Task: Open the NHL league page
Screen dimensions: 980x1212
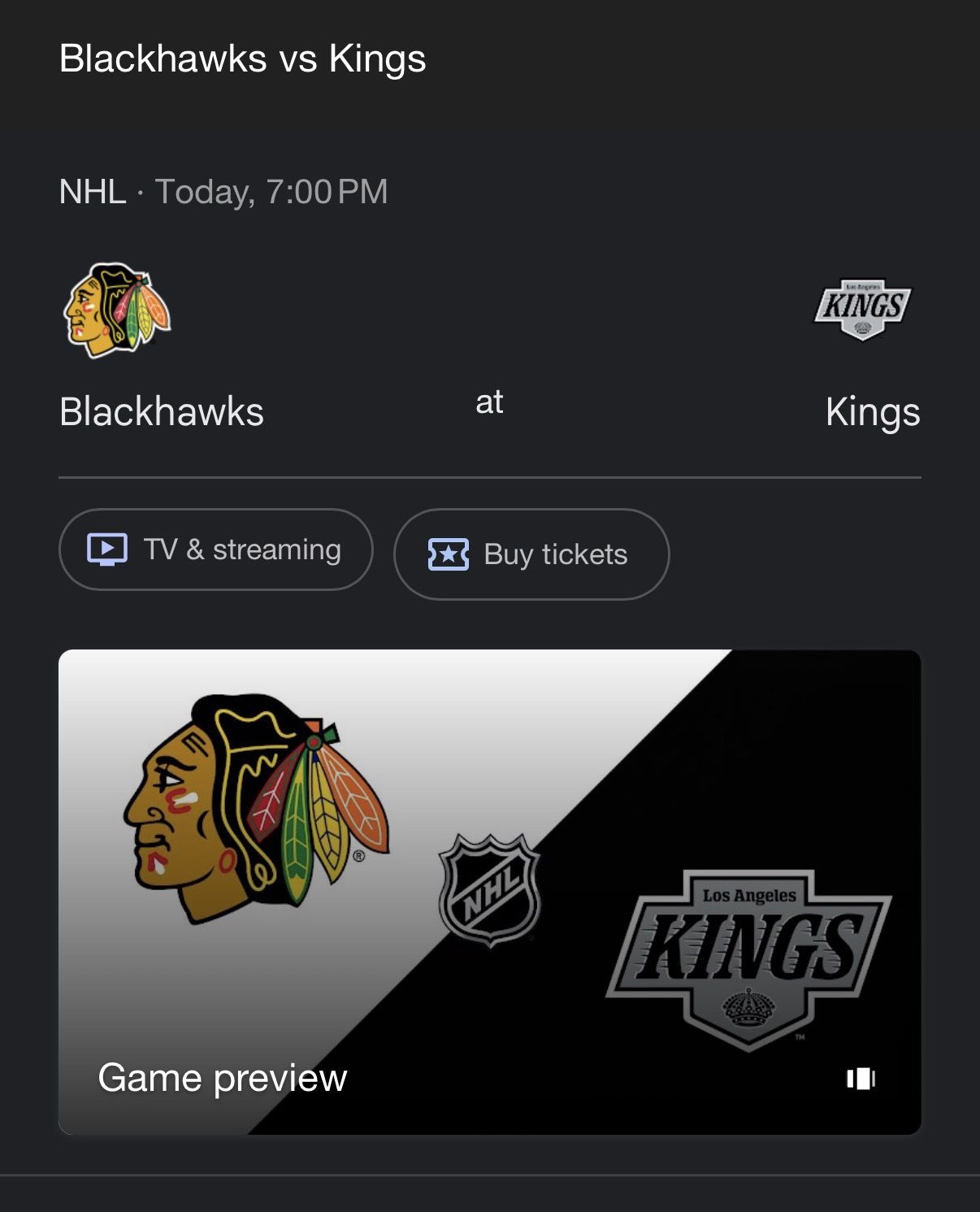Action: click(x=92, y=192)
